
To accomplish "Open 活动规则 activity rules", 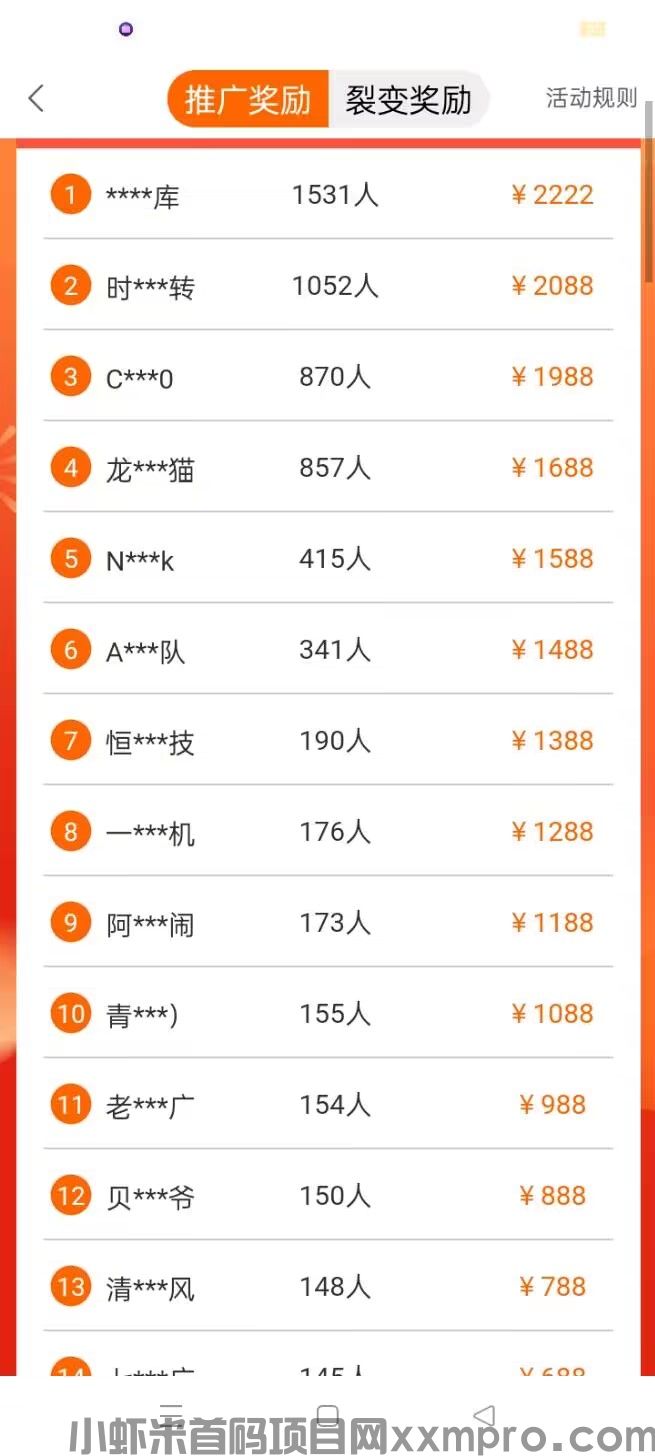I will 591,98.
